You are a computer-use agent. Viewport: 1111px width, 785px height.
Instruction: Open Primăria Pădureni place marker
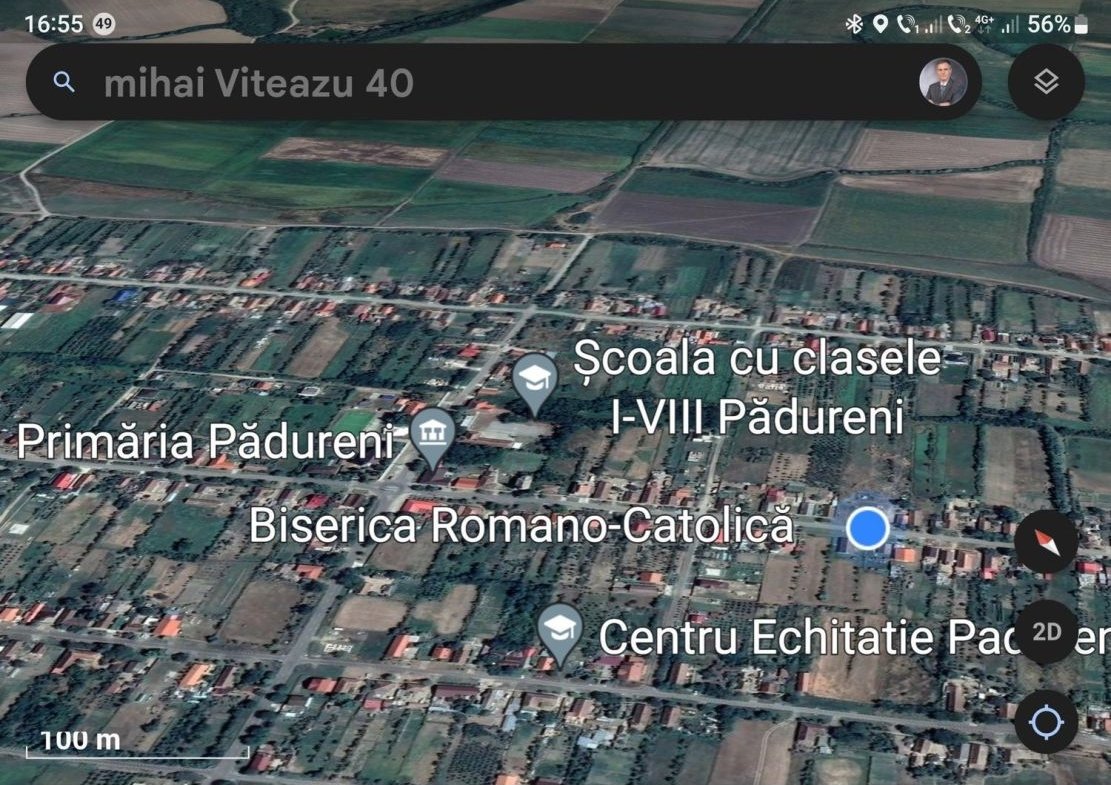433,436
